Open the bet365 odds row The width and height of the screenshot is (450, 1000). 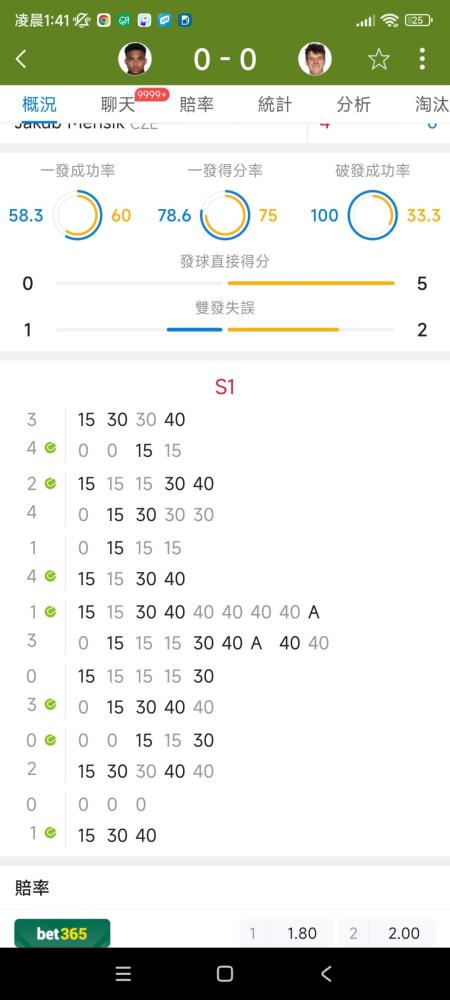pos(225,933)
